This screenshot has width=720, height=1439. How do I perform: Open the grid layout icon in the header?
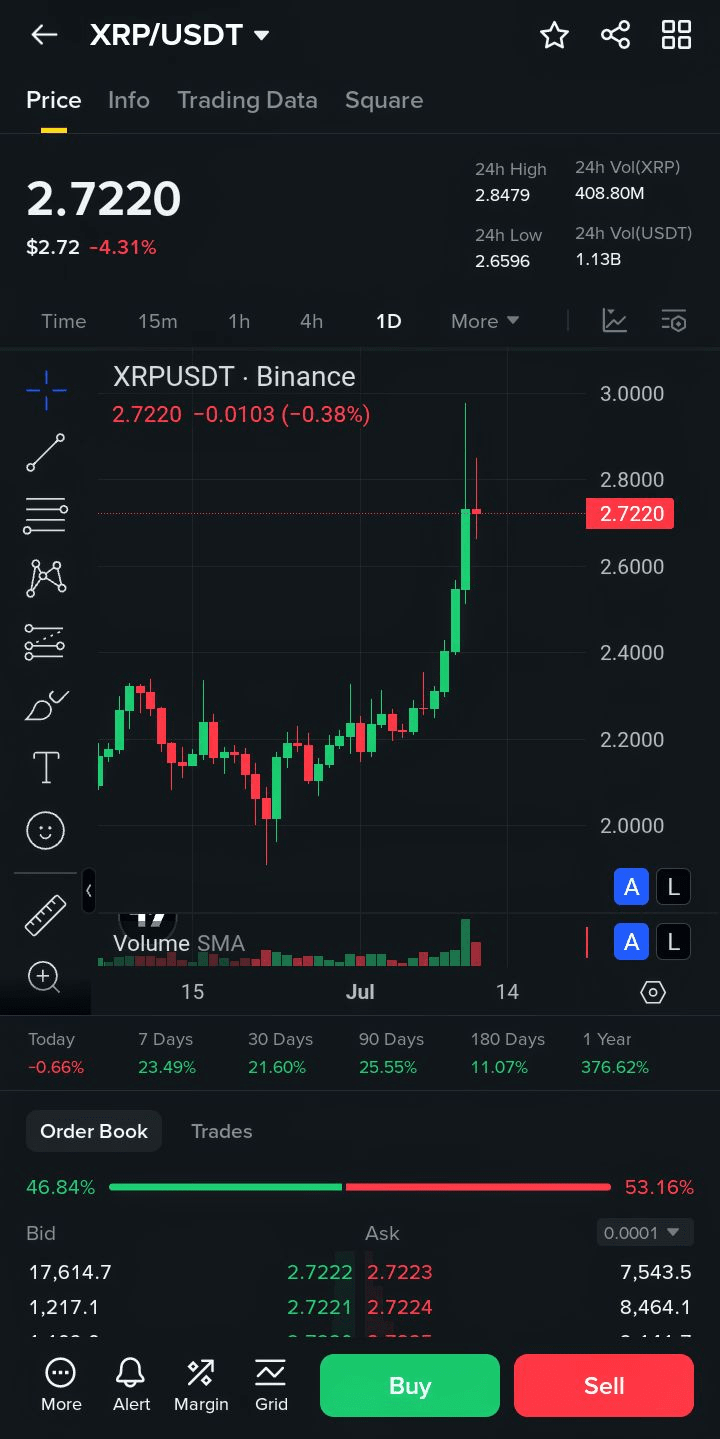tap(677, 35)
